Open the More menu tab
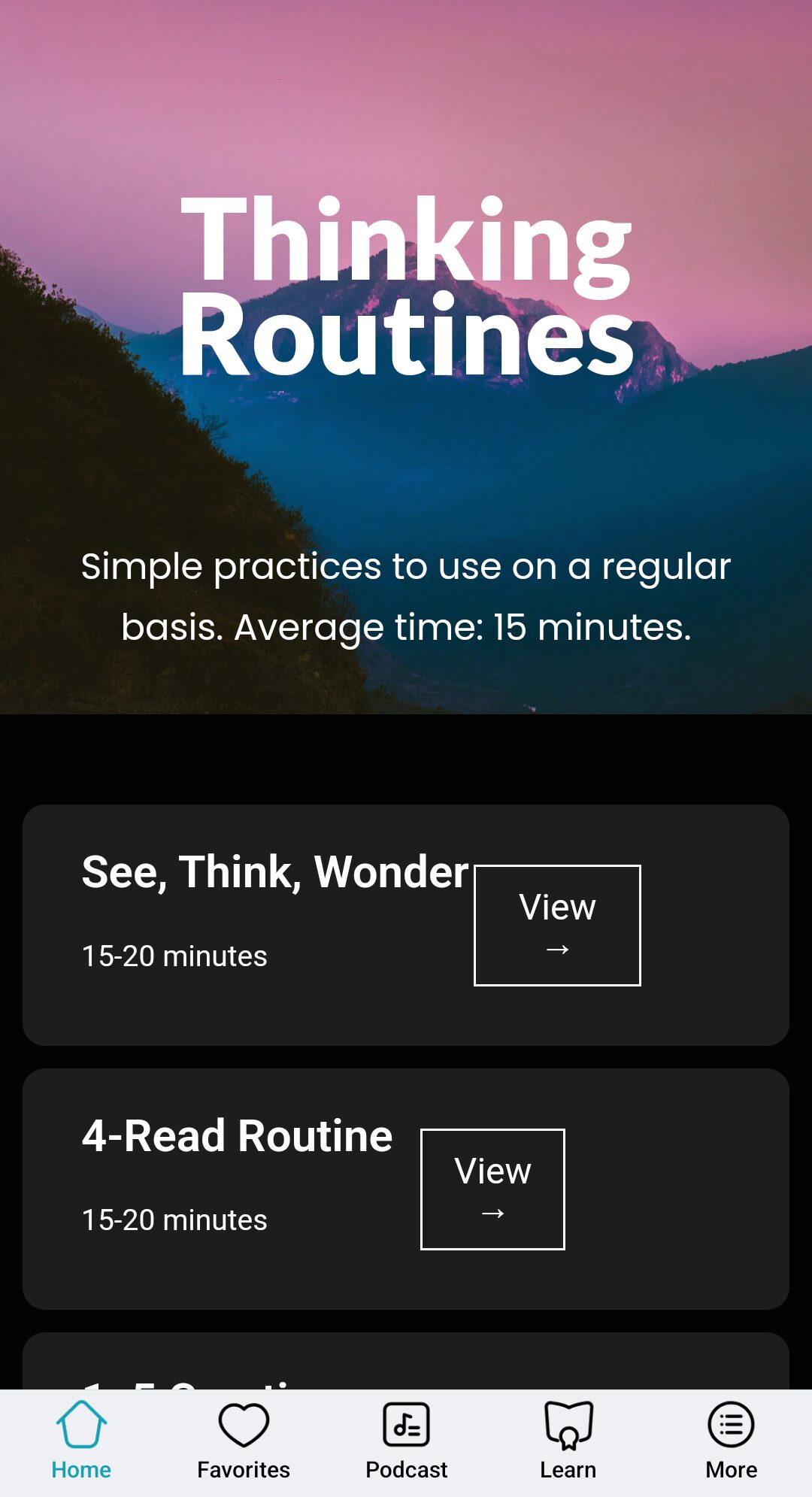This screenshot has height=1497, width=812. 731,1441
